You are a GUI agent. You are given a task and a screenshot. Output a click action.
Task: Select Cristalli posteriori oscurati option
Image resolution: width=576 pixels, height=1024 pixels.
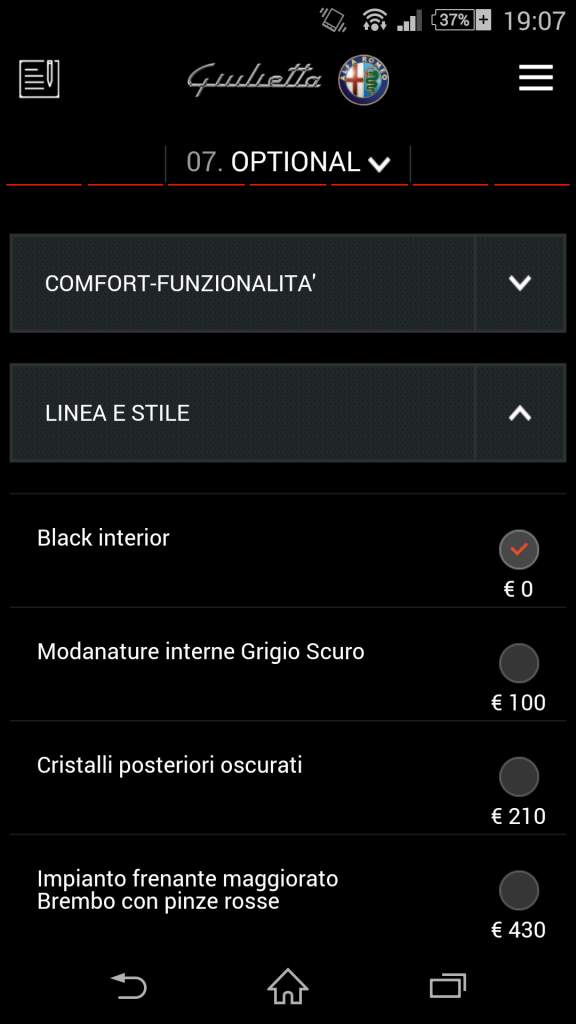click(519, 777)
